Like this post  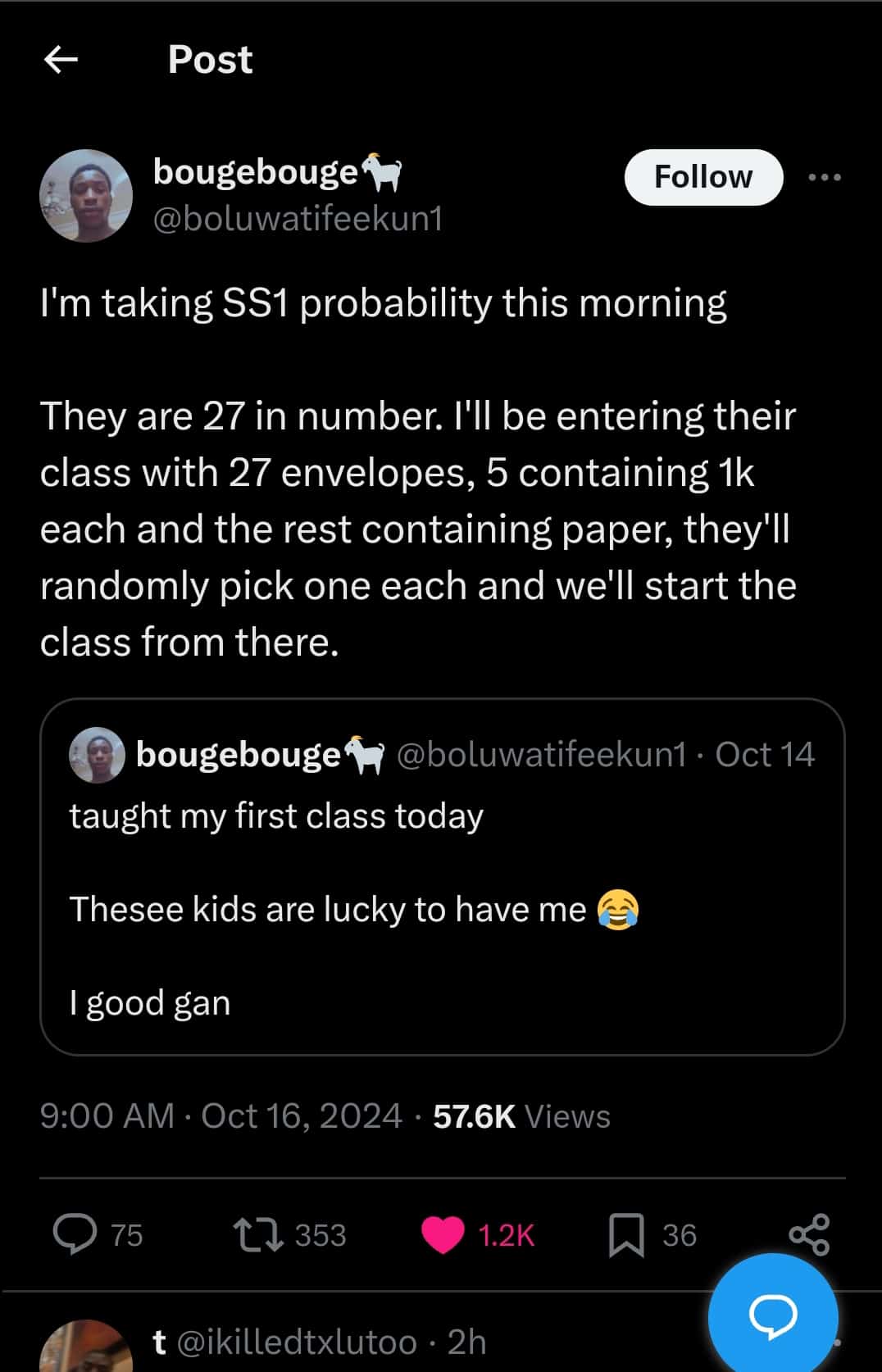point(443,1234)
